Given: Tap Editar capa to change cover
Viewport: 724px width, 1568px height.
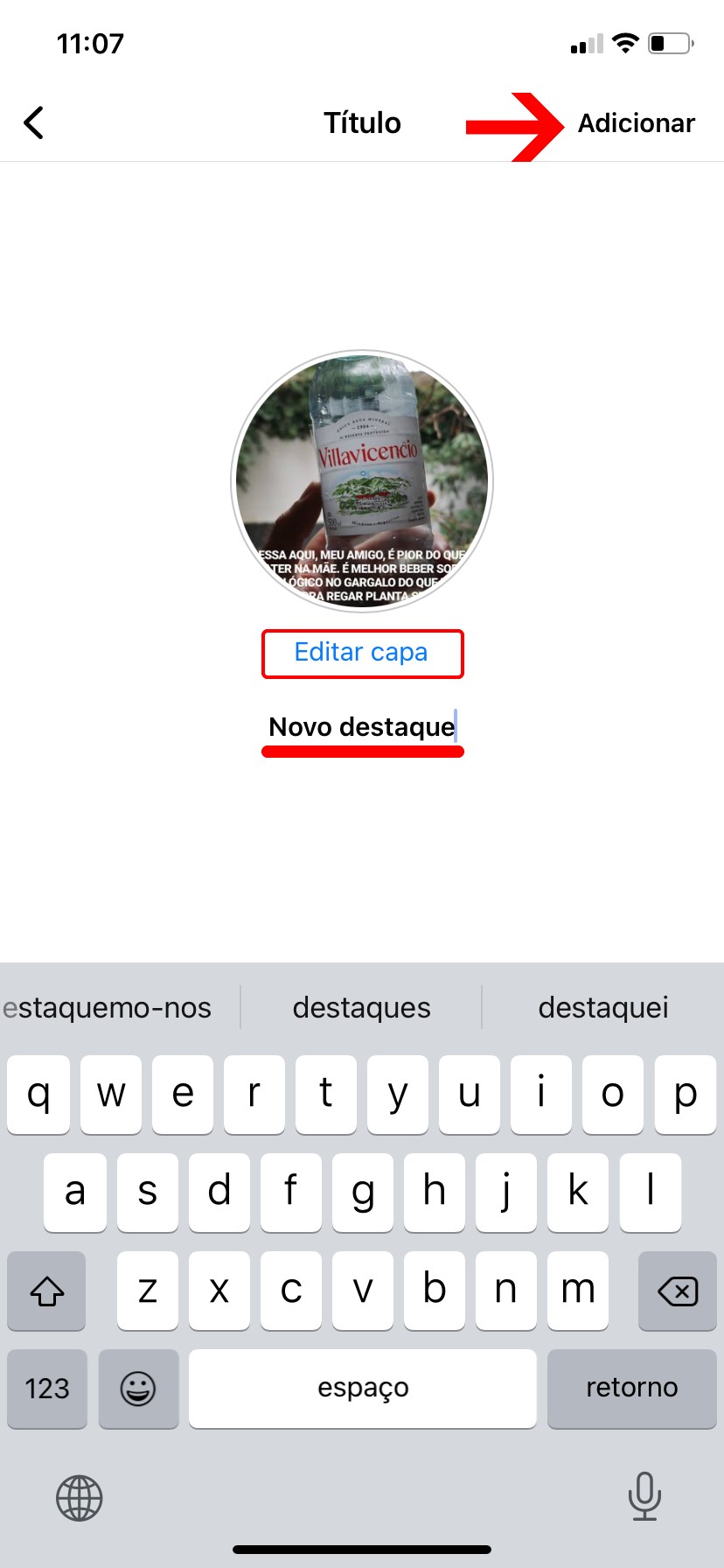Looking at the screenshot, I should coord(361,653).
